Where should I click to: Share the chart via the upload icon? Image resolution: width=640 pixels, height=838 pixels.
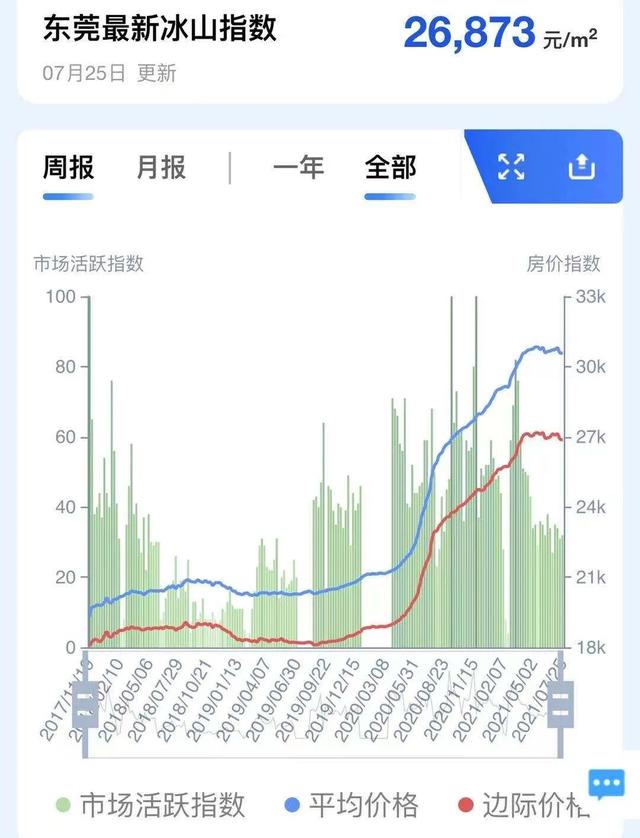point(582,167)
